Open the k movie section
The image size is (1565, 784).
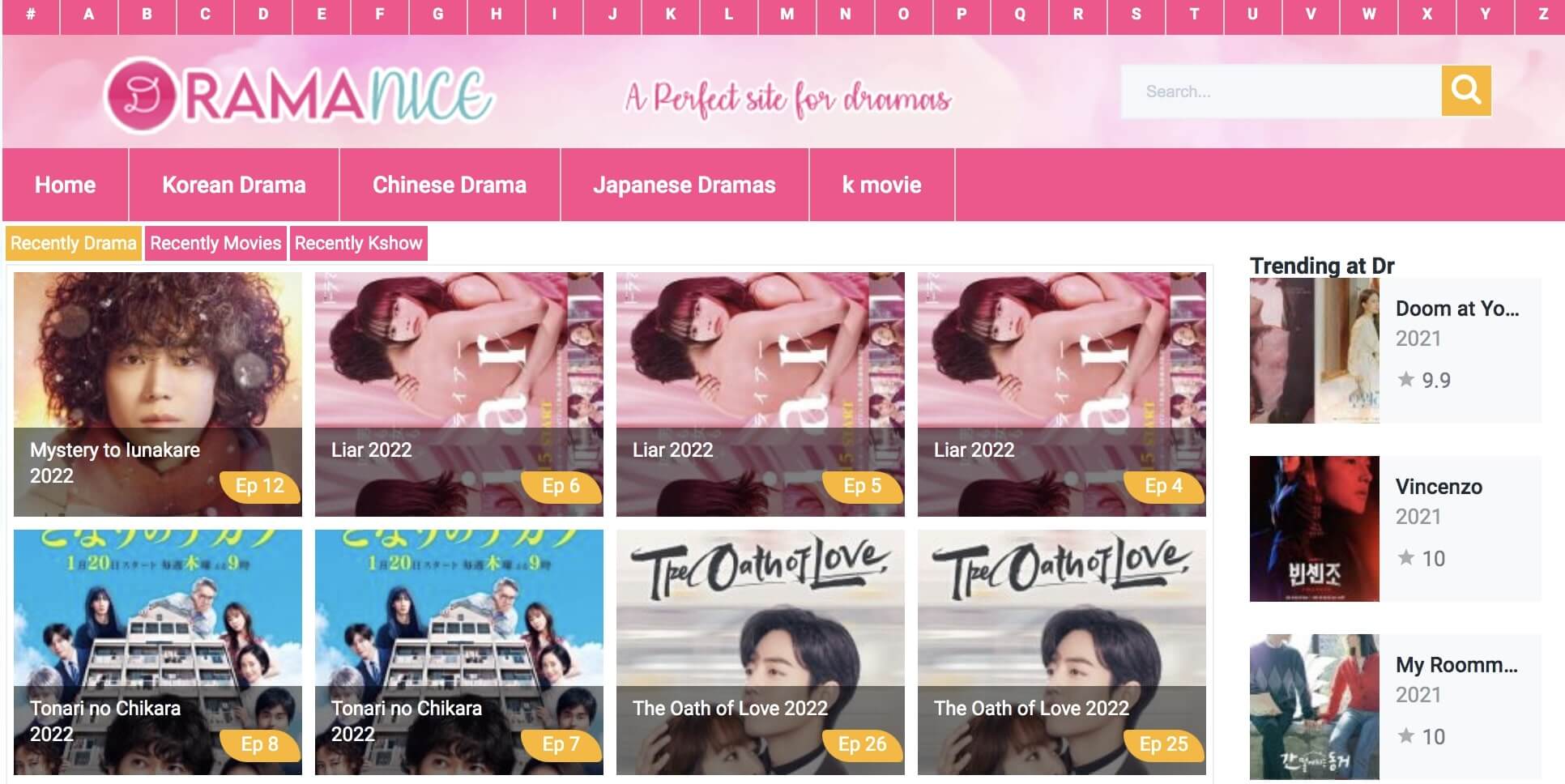pos(881,185)
